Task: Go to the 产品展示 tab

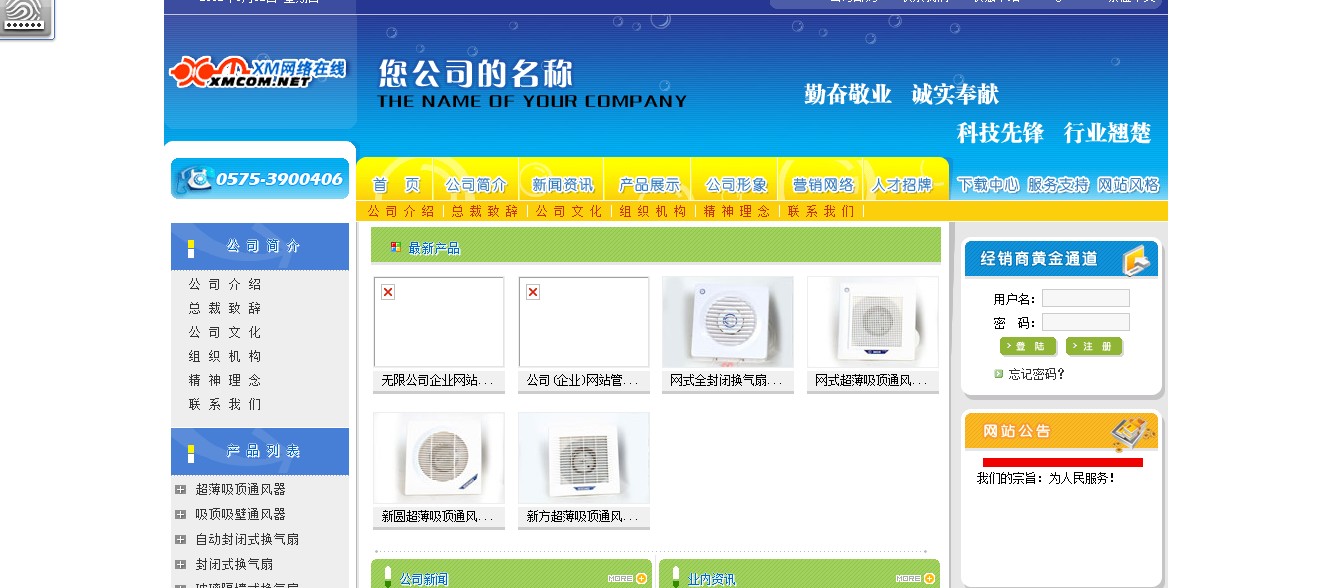Action: [649, 185]
